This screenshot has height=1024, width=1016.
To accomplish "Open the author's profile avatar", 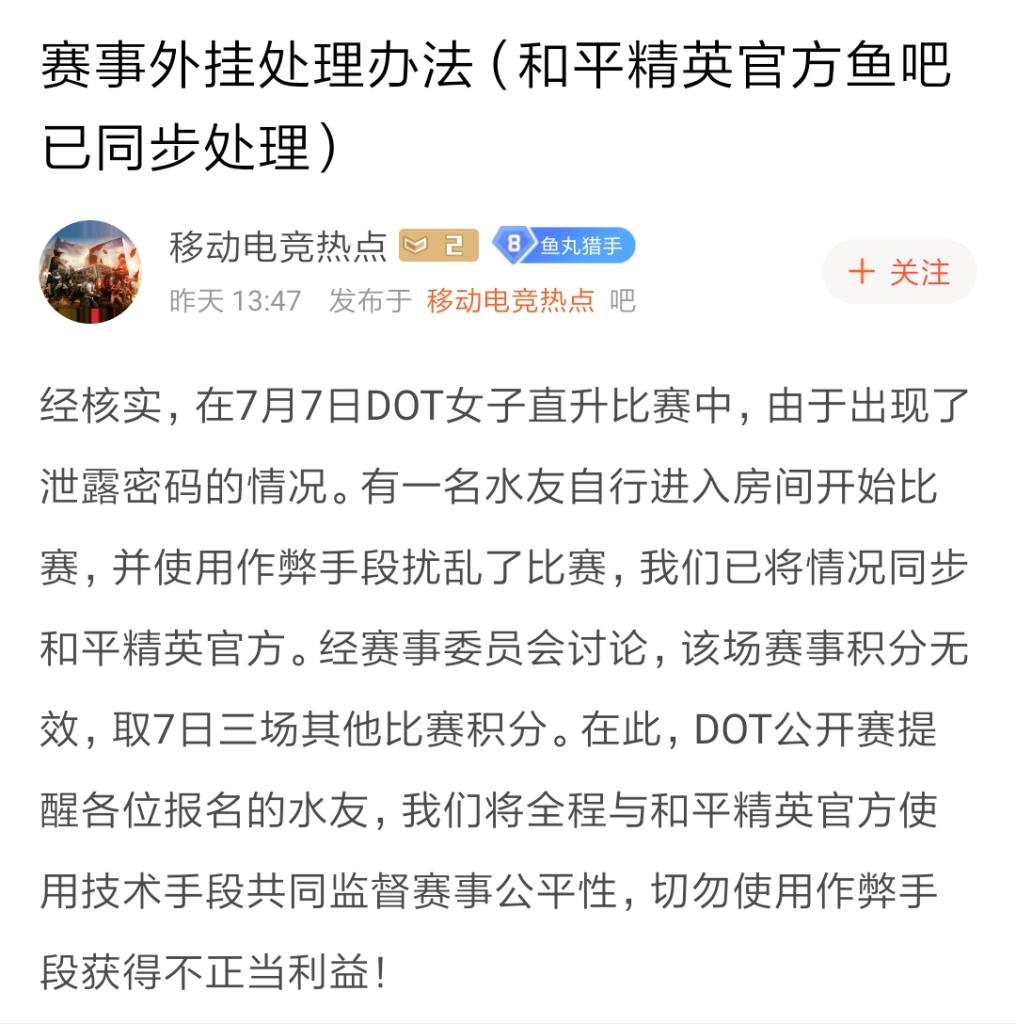I will (x=90, y=272).
